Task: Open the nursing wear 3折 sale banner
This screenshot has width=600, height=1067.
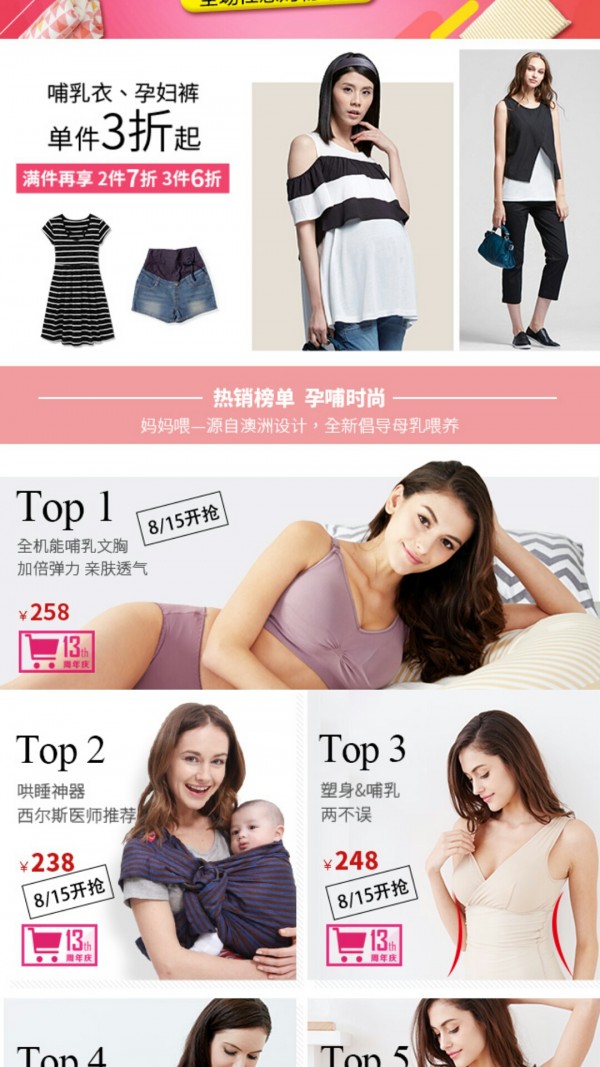Action: [x=300, y=200]
